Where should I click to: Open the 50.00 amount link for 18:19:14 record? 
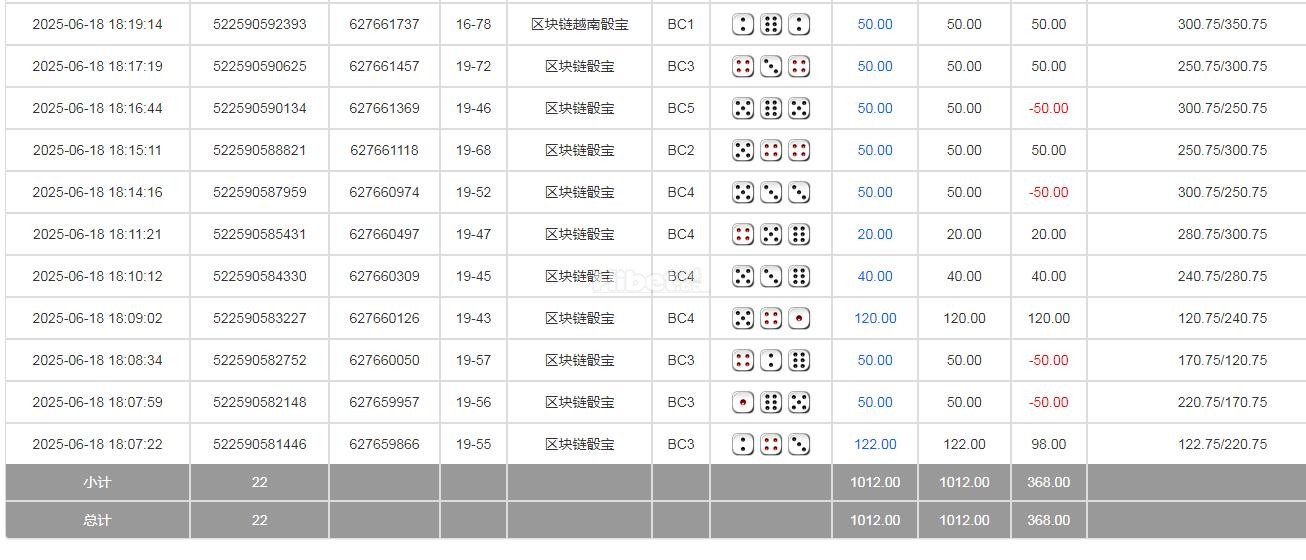[874, 24]
